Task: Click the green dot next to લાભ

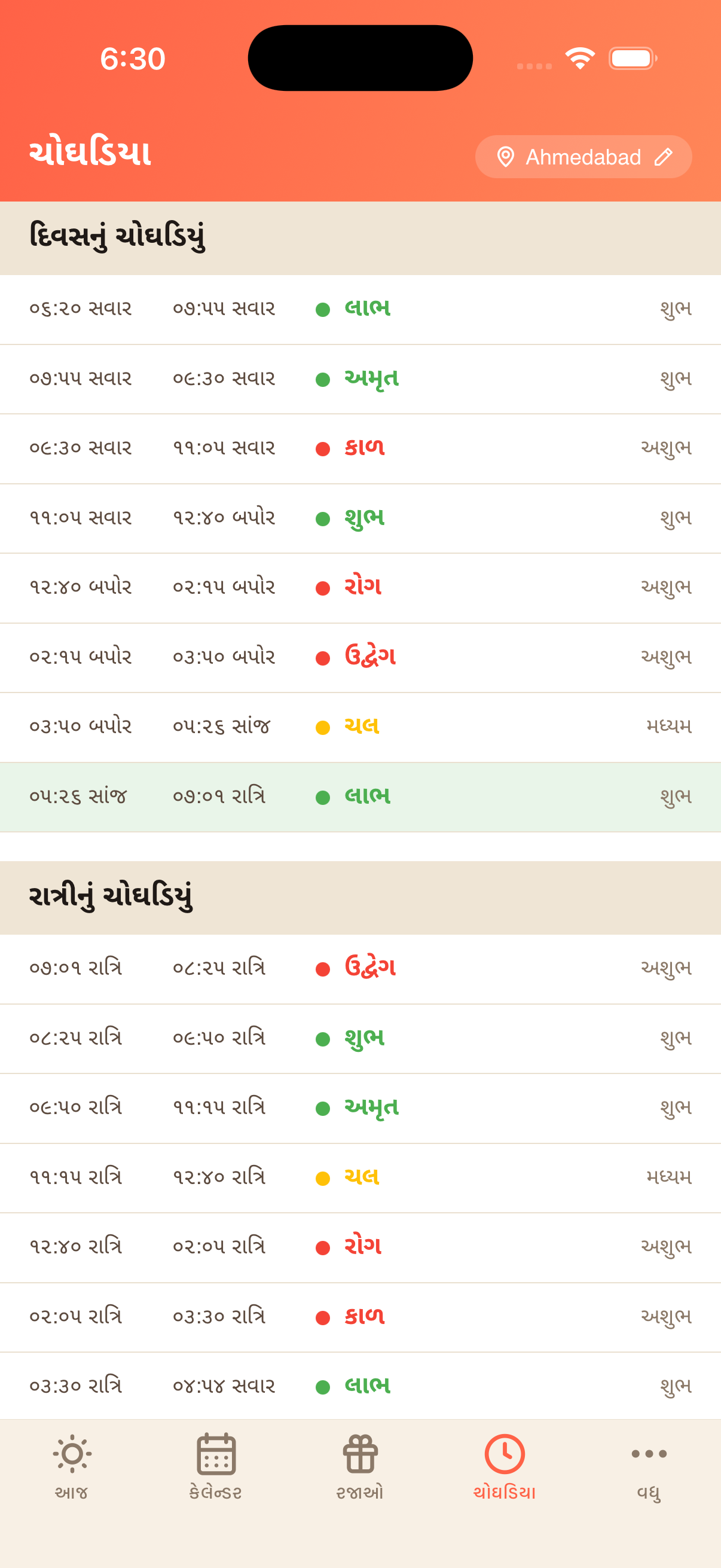Action: tap(322, 309)
